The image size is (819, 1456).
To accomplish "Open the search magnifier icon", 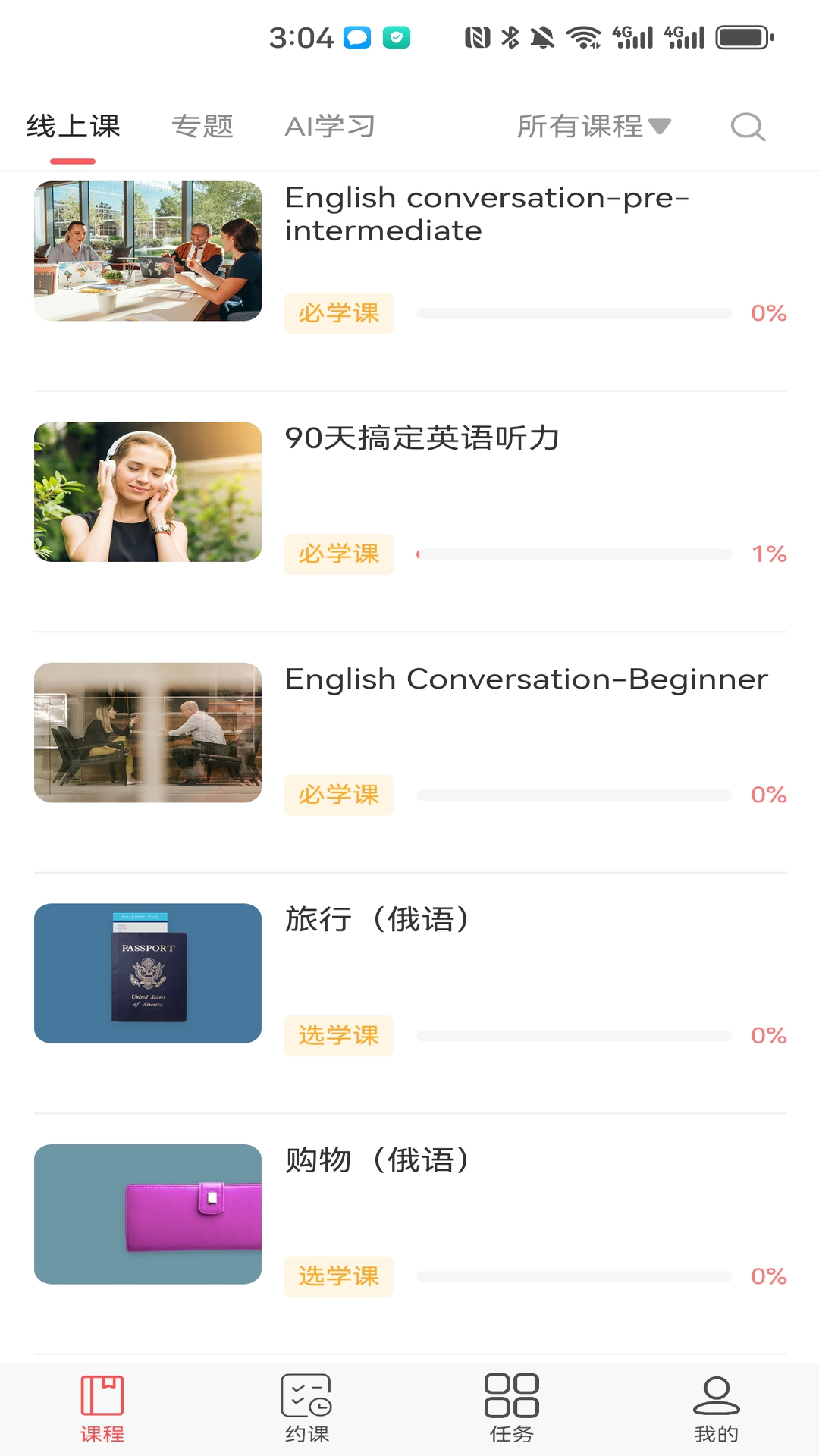I will point(748,127).
